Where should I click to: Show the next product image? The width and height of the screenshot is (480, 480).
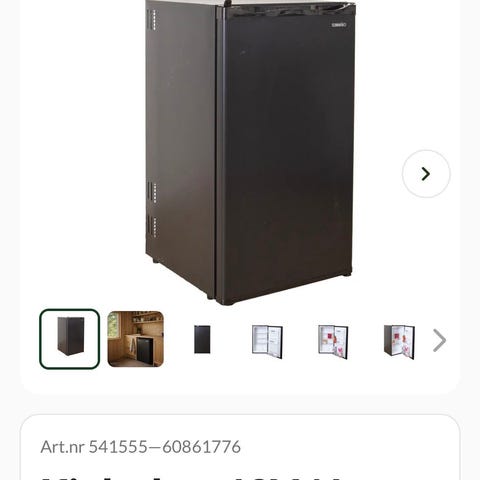(426, 174)
